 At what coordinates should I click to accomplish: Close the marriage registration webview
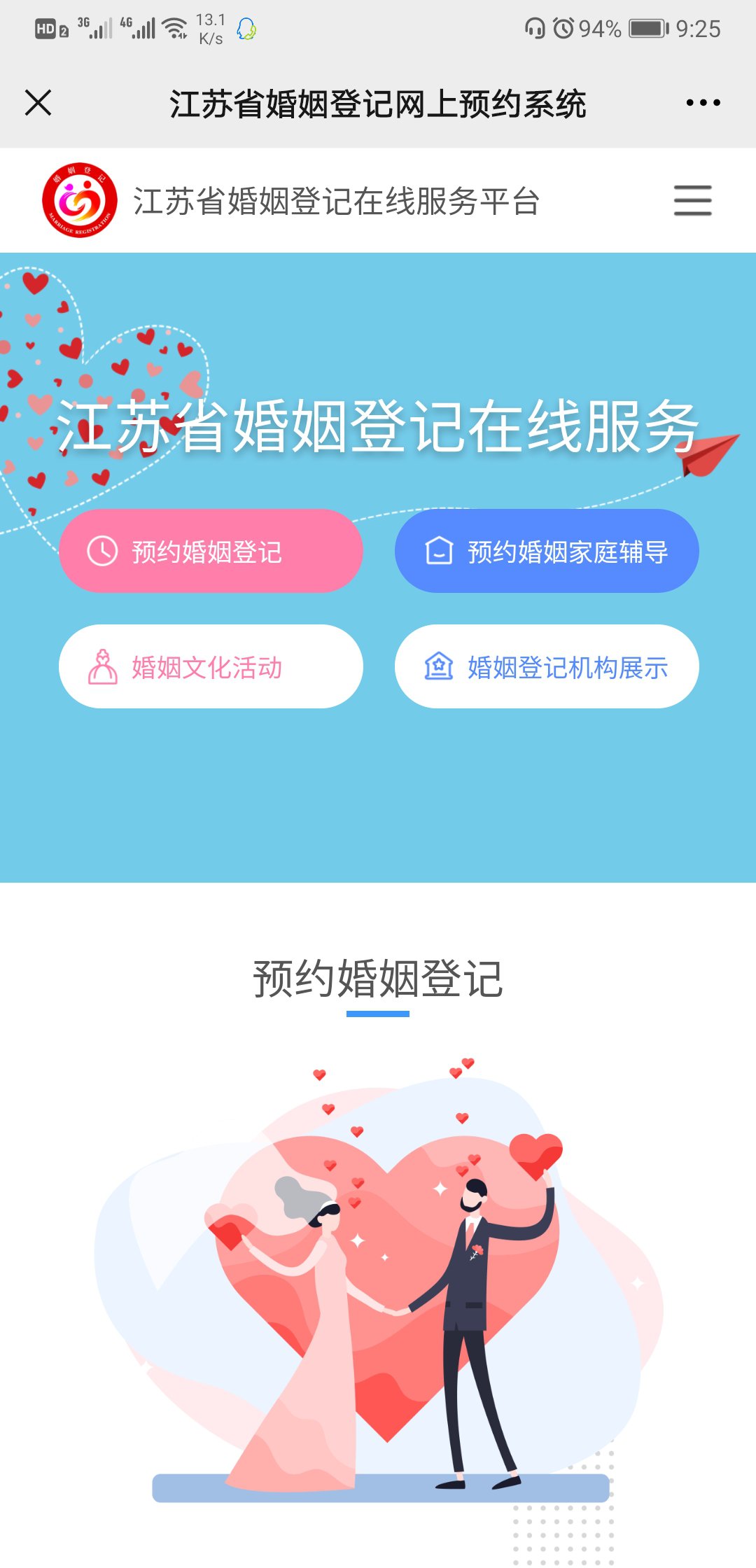point(38,103)
